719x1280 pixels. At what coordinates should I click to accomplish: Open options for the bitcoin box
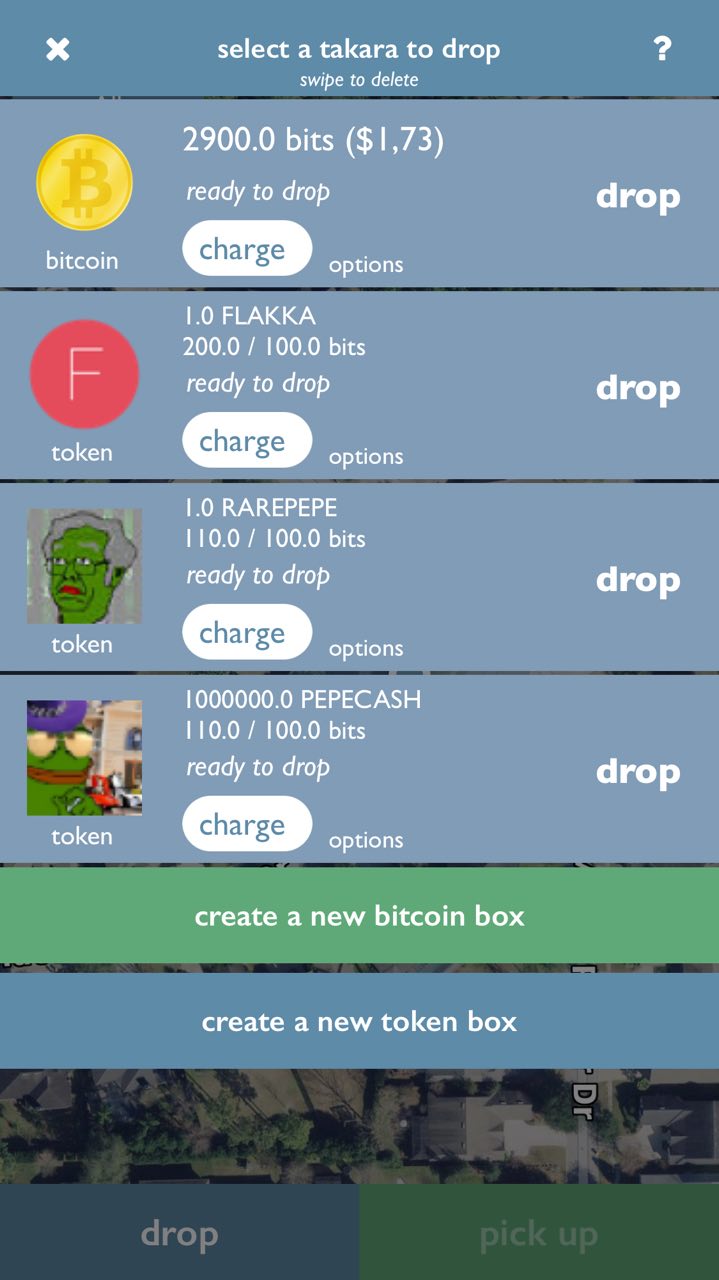pyautogui.click(x=366, y=265)
